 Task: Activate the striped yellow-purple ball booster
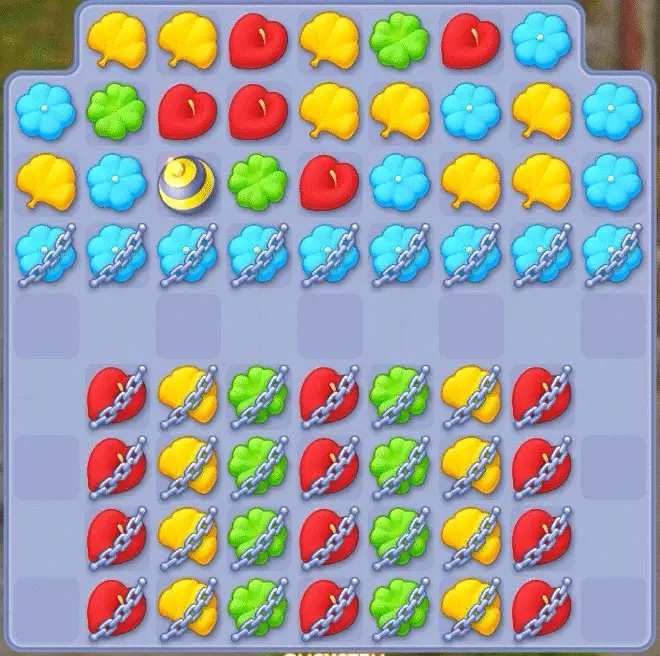click(186, 182)
